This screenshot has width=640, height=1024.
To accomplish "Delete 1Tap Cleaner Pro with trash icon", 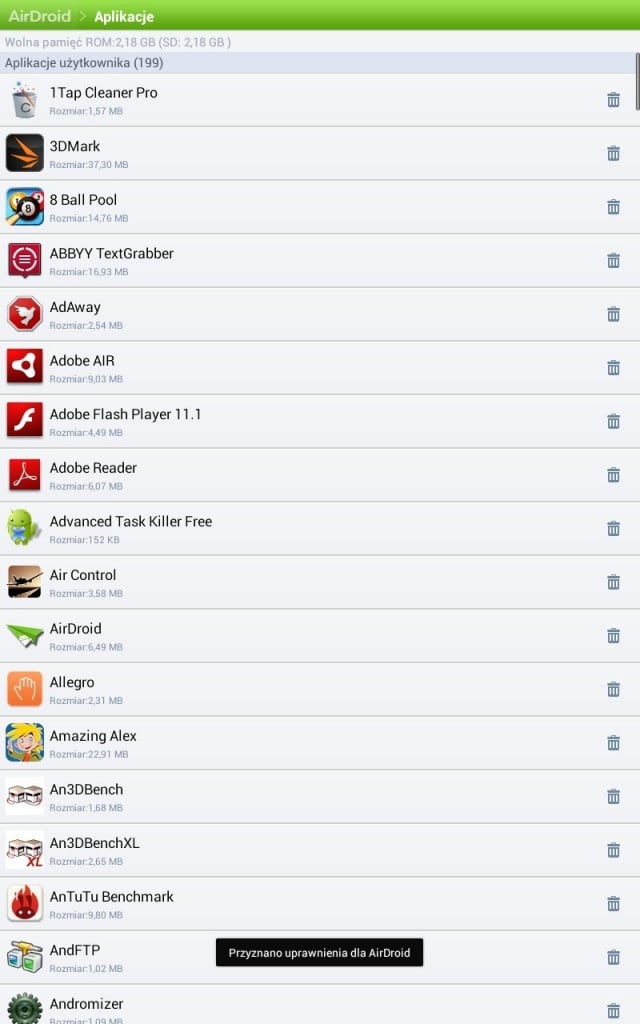I will [x=613, y=100].
